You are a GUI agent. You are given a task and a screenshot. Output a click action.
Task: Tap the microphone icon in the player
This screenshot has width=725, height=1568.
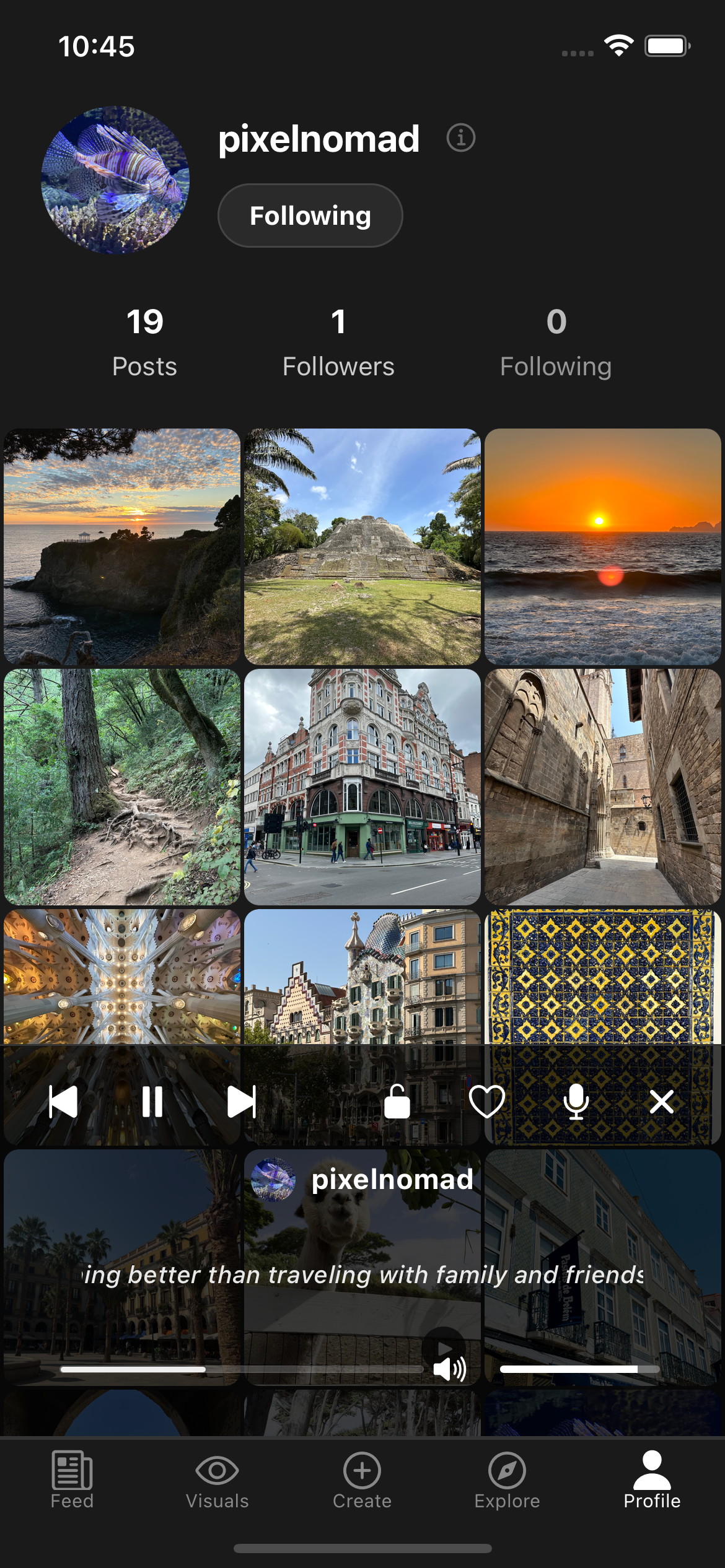[x=576, y=1102]
